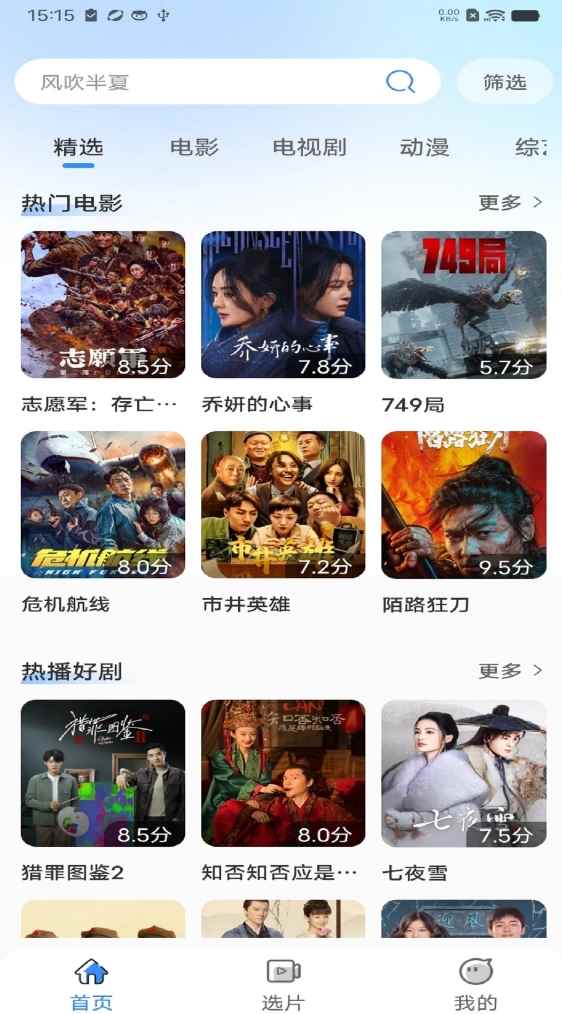Open the 筛选 filter button
The image size is (562, 1014).
504,82
